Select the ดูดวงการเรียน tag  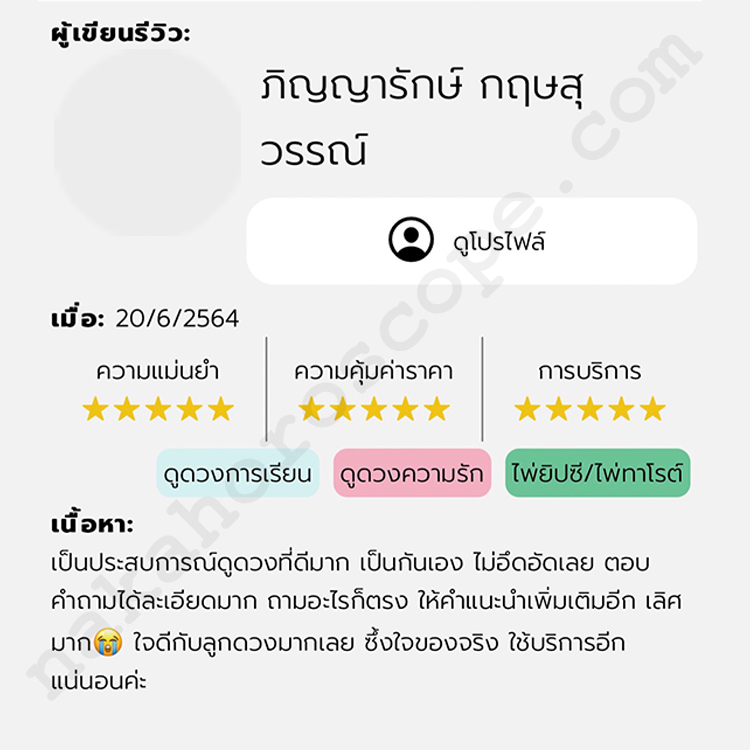pos(238,474)
